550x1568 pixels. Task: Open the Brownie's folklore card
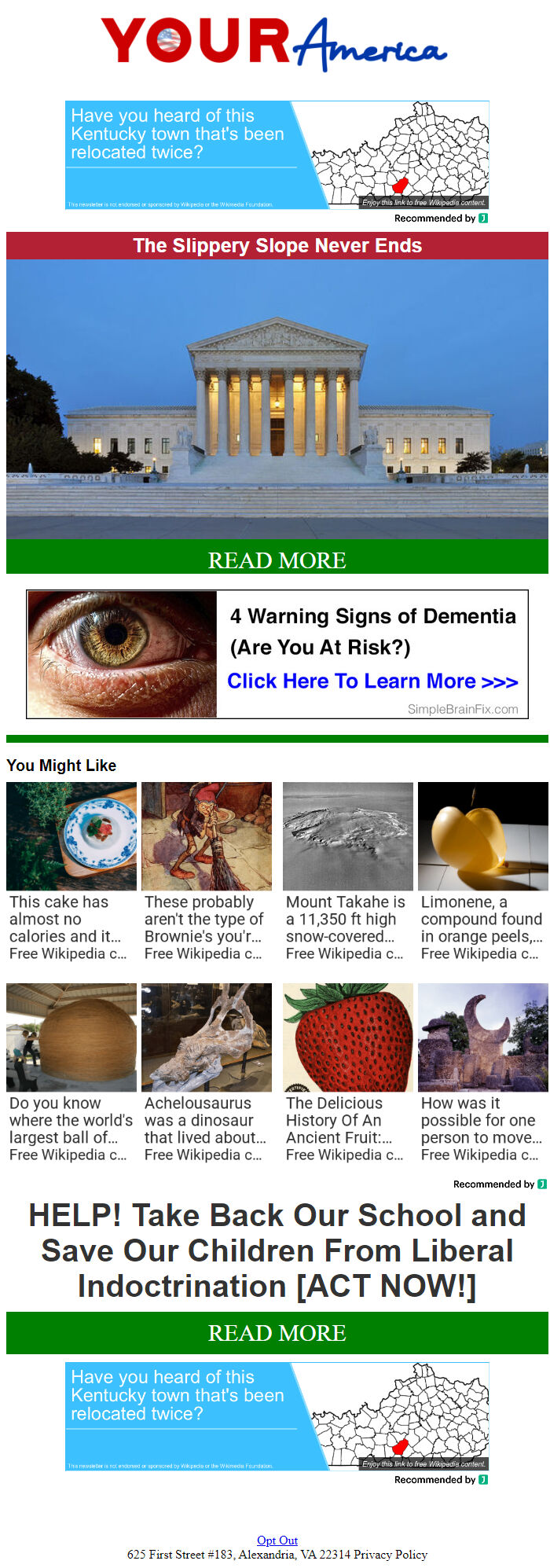206,871
